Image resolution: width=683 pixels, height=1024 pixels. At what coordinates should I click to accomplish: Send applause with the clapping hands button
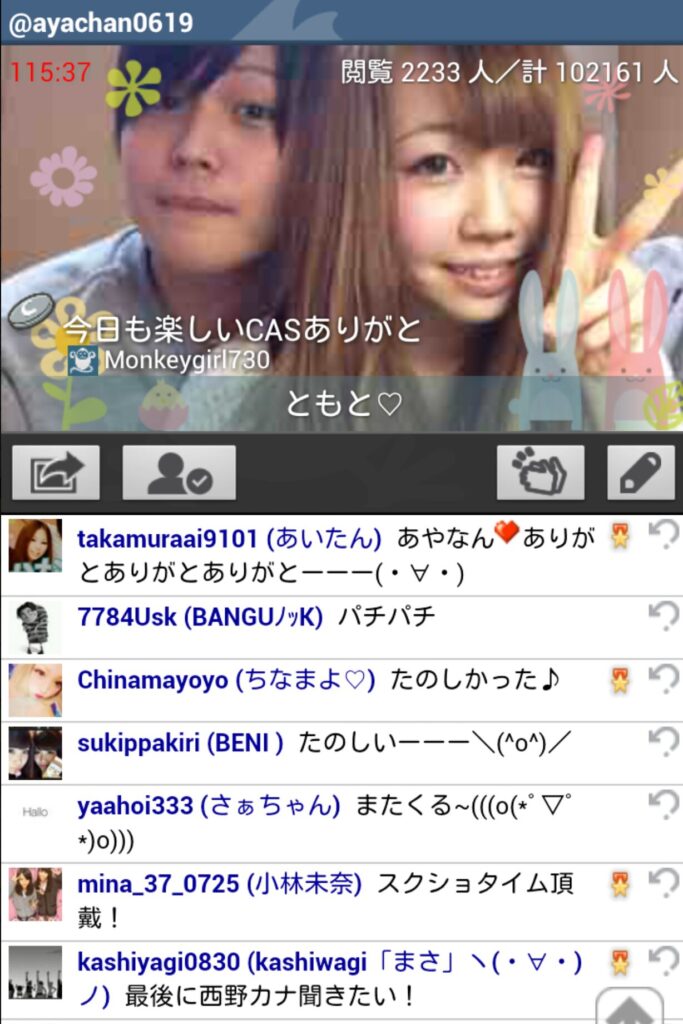540,473
